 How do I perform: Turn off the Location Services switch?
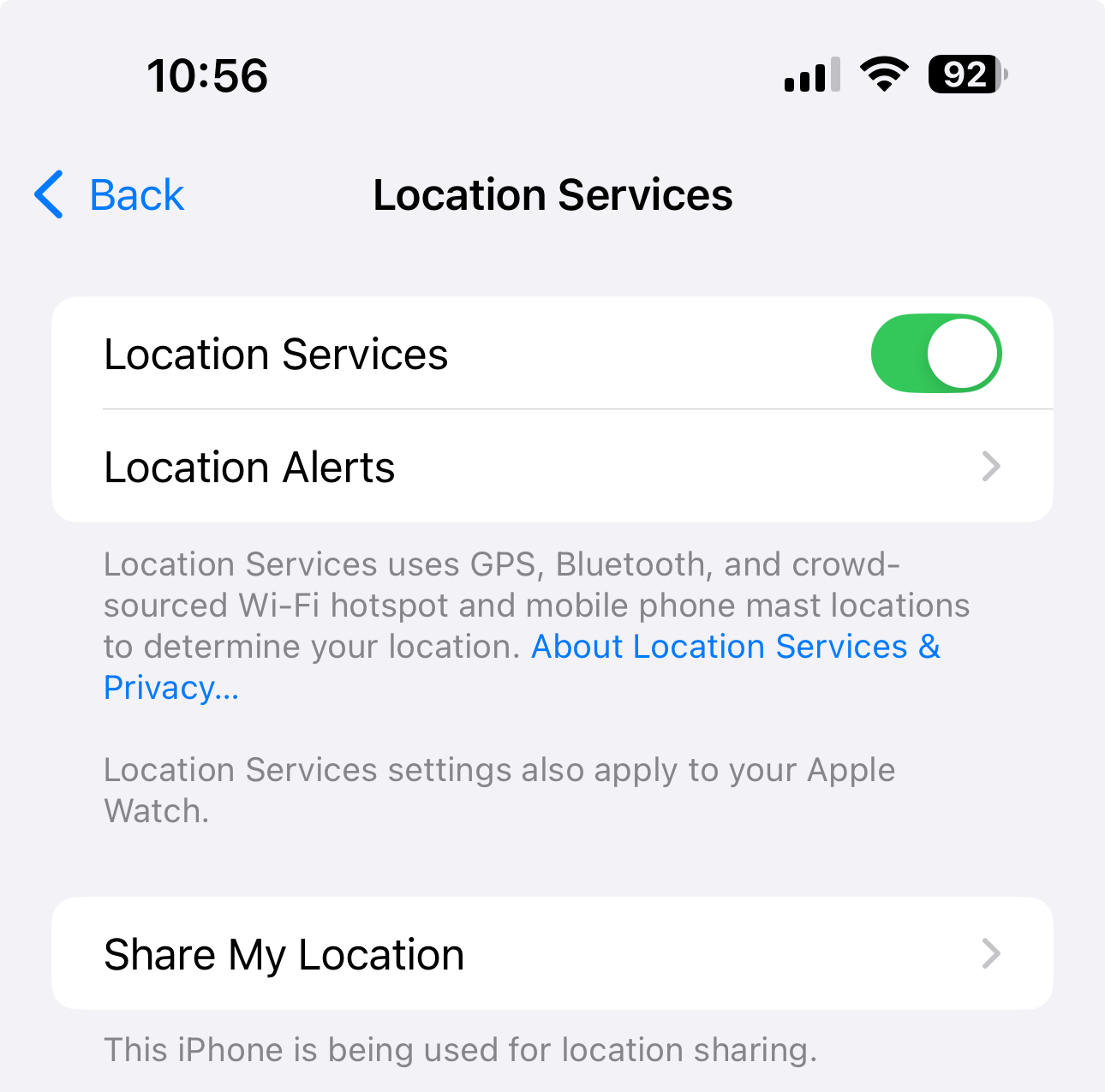(x=935, y=354)
